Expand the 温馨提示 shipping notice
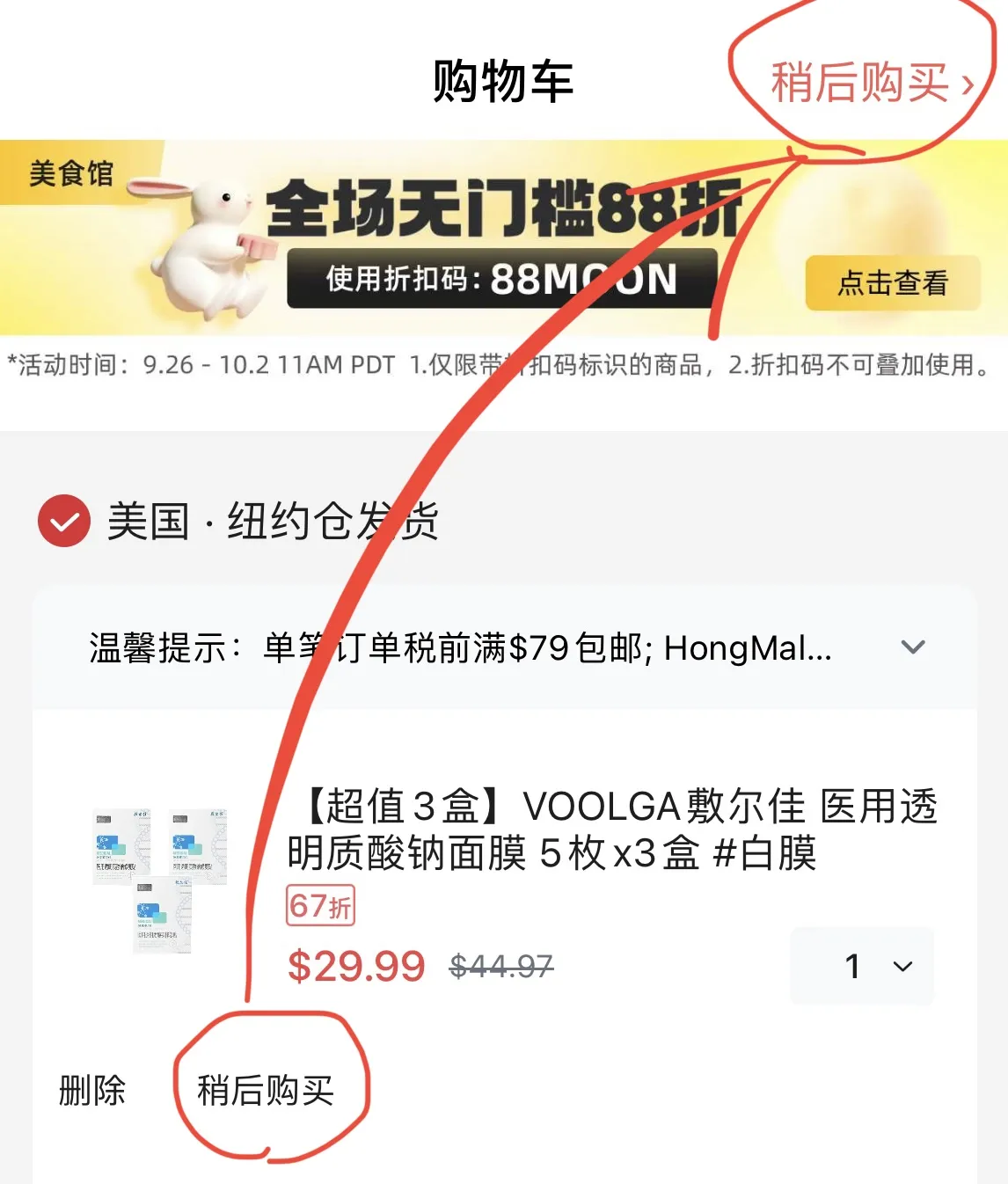 [913, 647]
